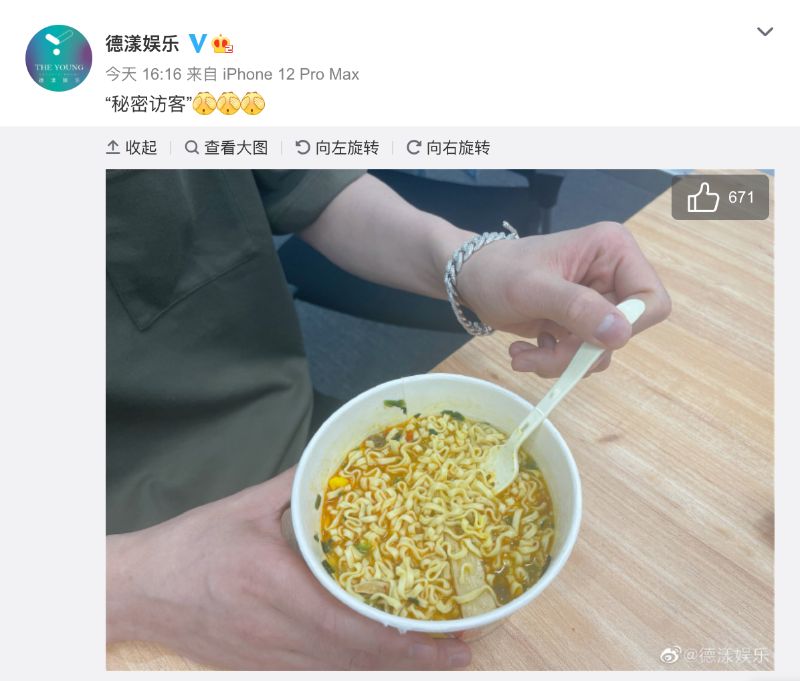
Task: Collapse the image with 收起
Action: 131,148
